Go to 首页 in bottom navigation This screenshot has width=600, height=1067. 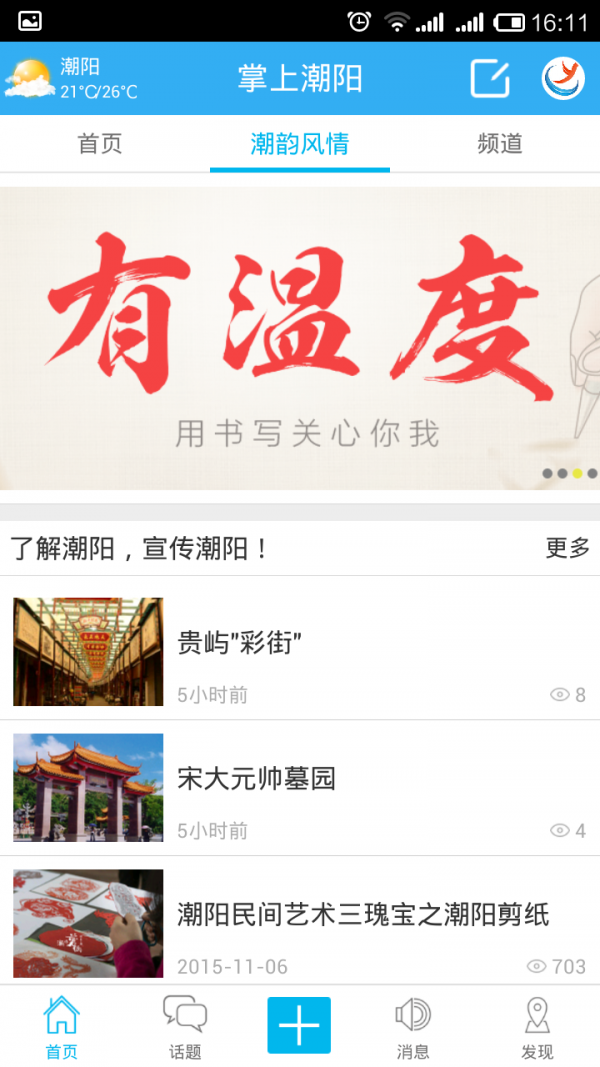[61, 1027]
